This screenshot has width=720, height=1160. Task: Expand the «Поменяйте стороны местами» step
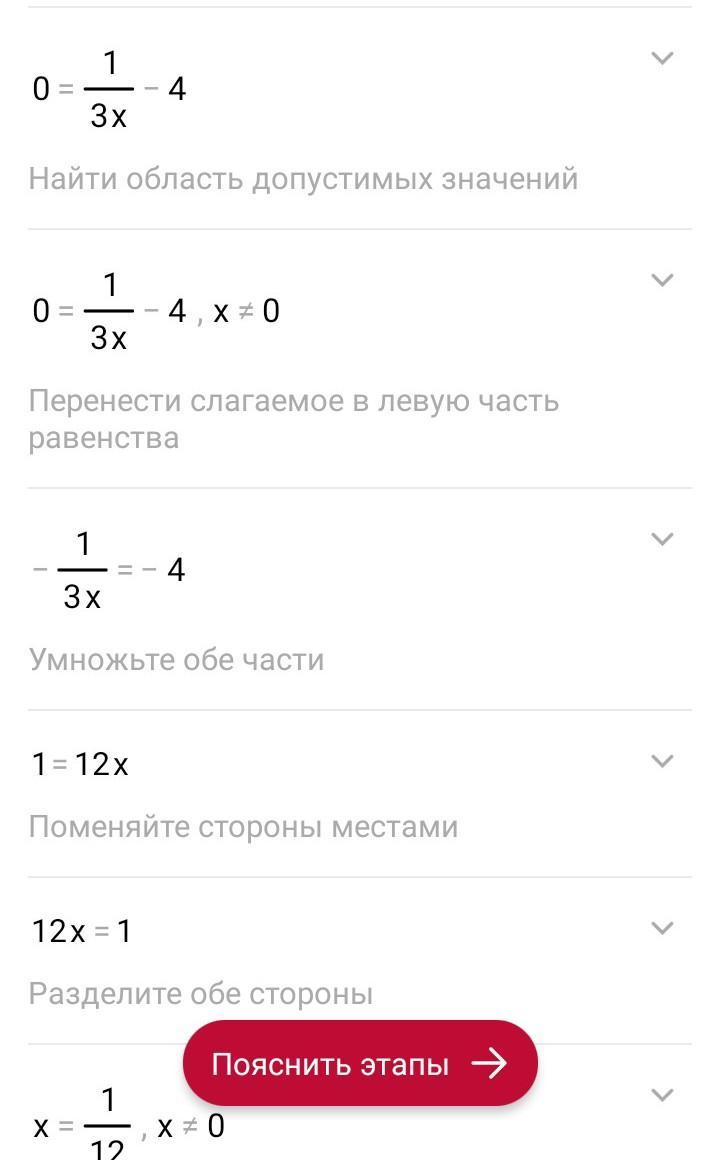pyautogui.click(x=661, y=761)
